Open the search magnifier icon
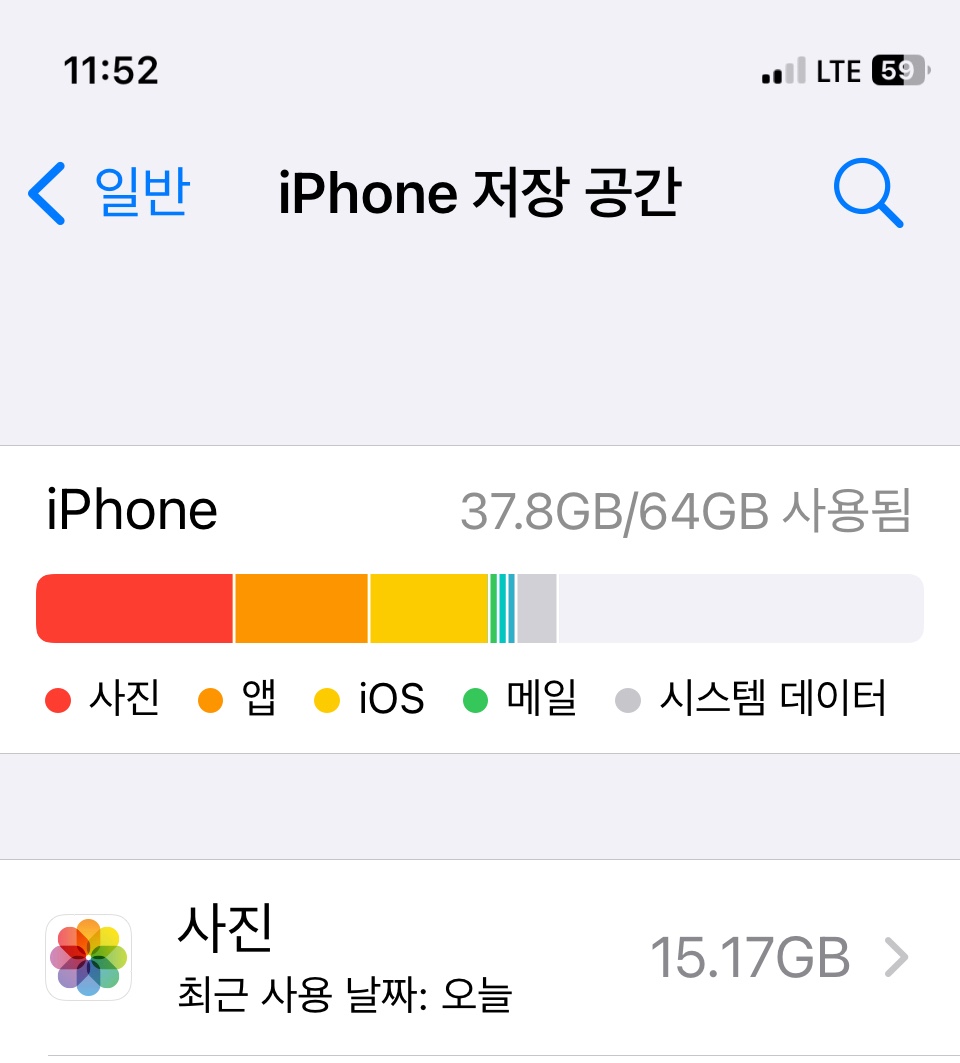 coord(867,192)
